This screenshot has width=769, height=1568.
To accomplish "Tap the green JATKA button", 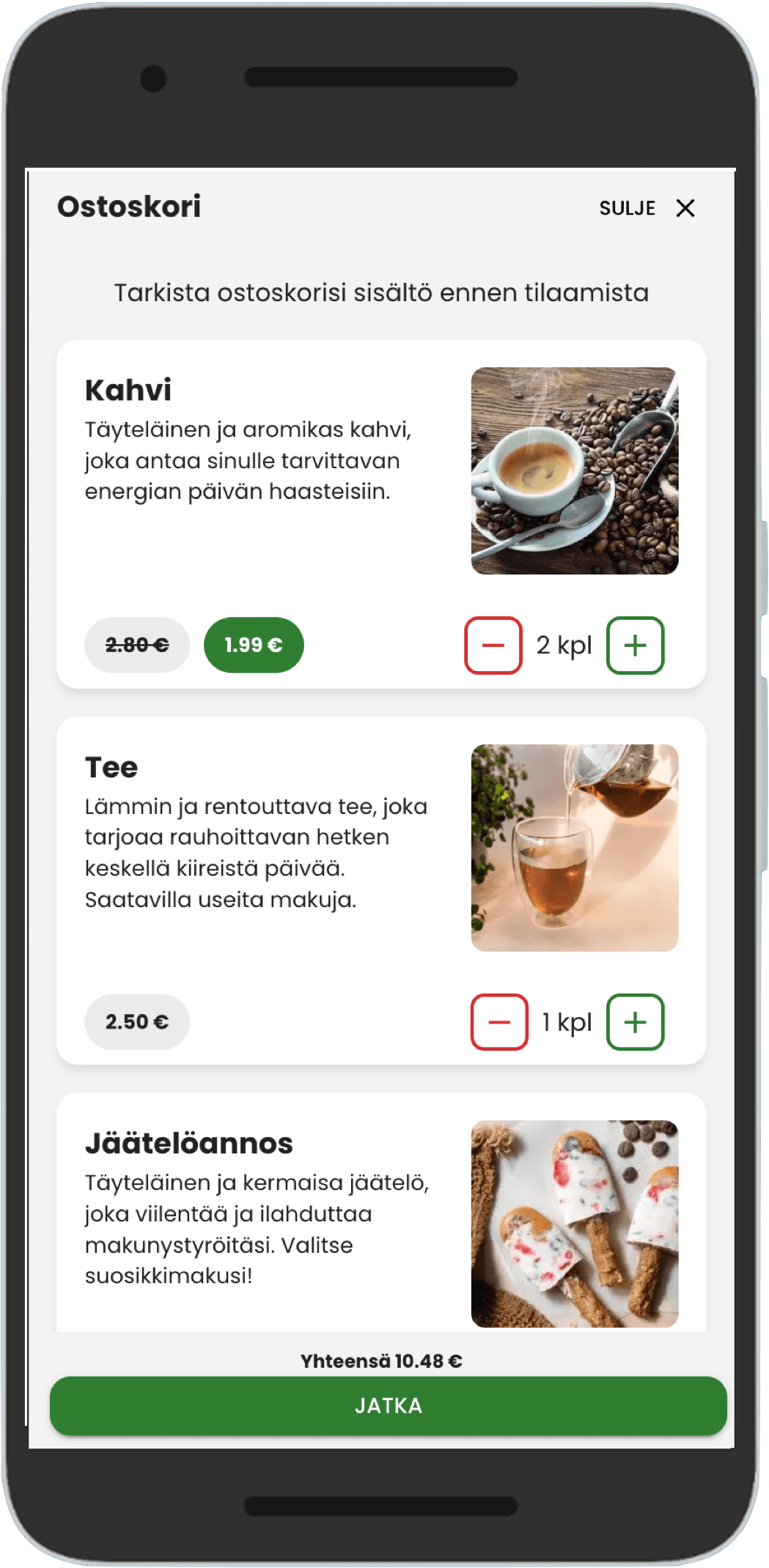I will tap(388, 1405).
